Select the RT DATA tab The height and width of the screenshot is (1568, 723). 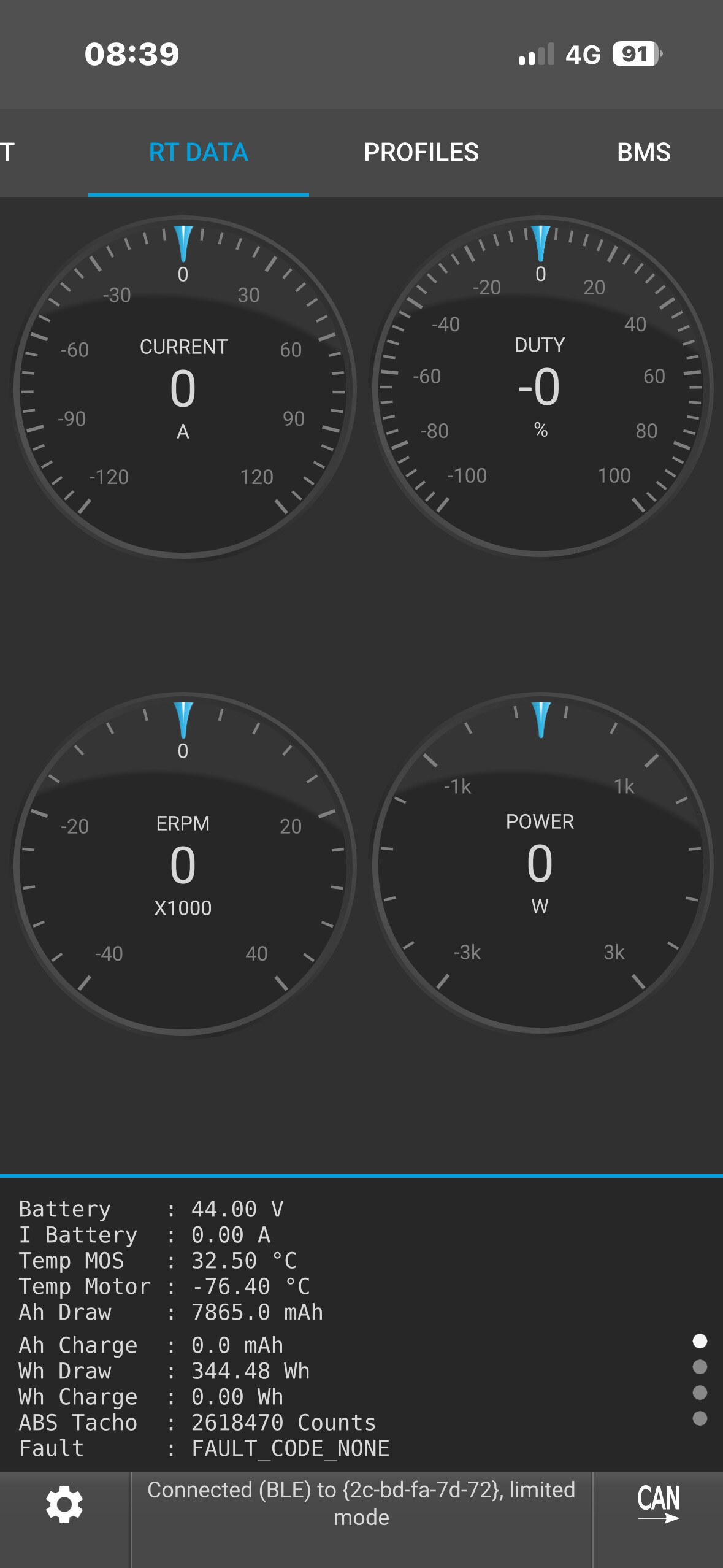[x=198, y=152]
